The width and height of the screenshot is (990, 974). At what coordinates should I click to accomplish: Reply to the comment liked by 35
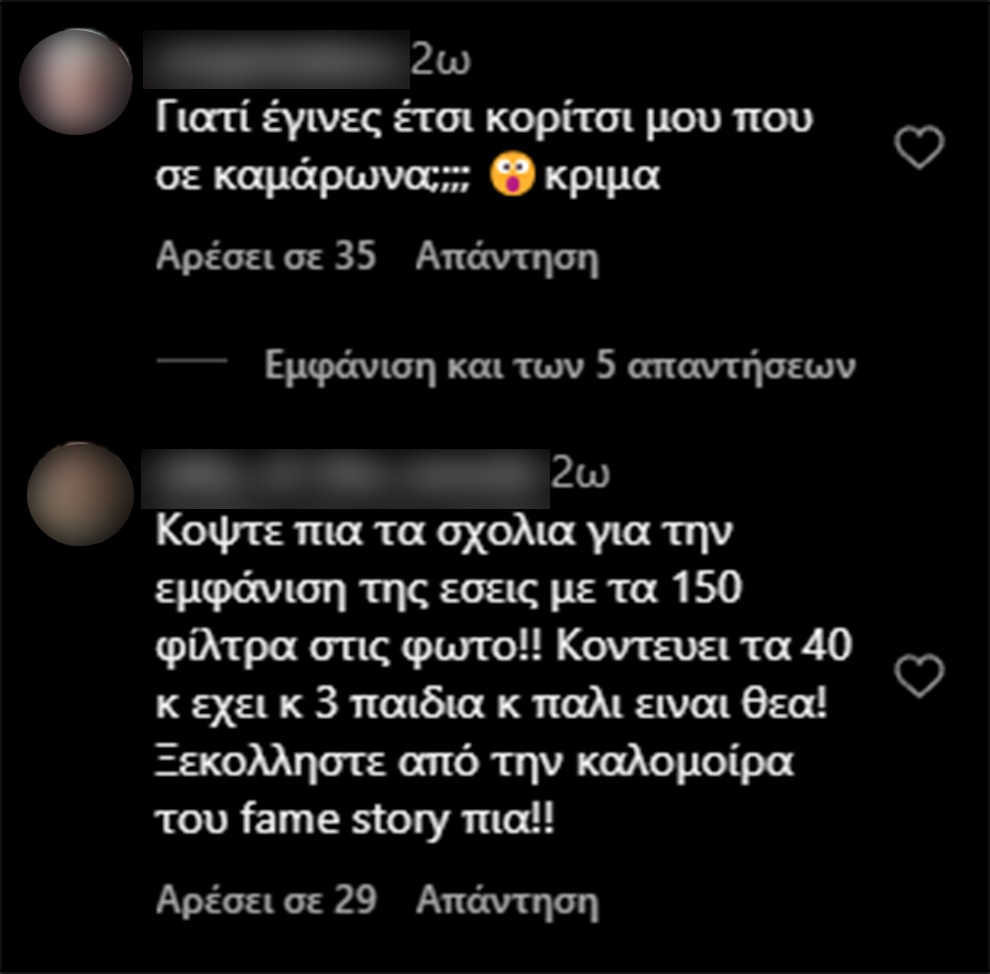click(x=506, y=258)
